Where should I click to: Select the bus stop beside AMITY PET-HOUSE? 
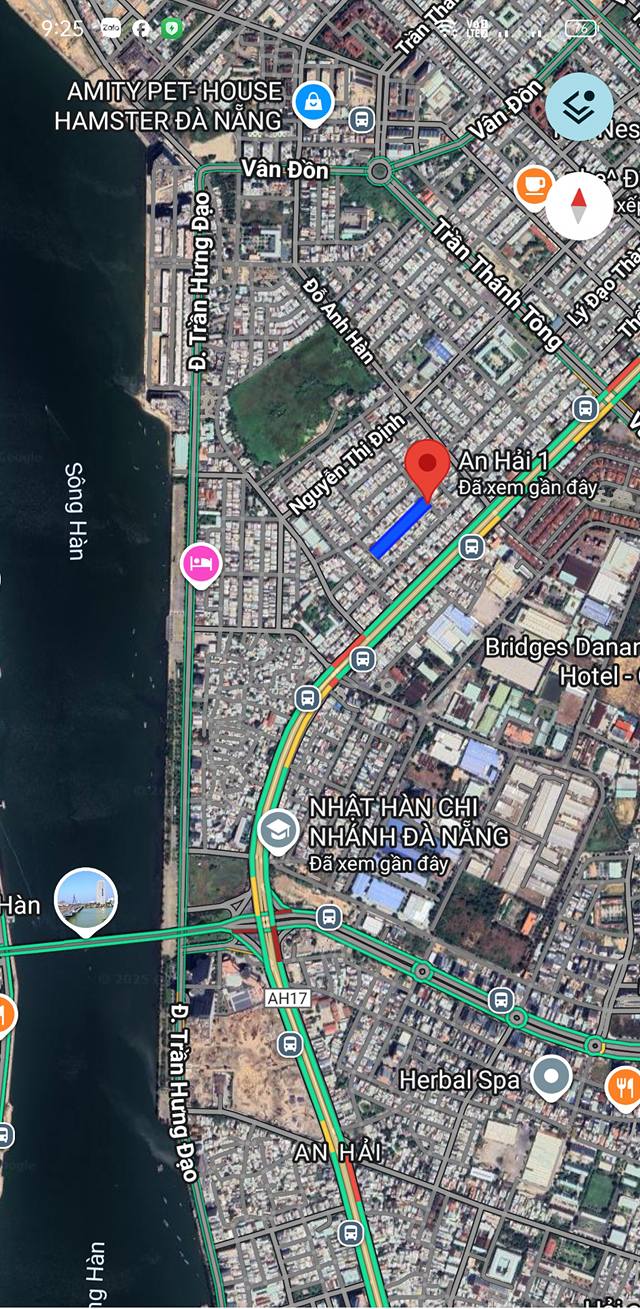(x=362, y=120)
